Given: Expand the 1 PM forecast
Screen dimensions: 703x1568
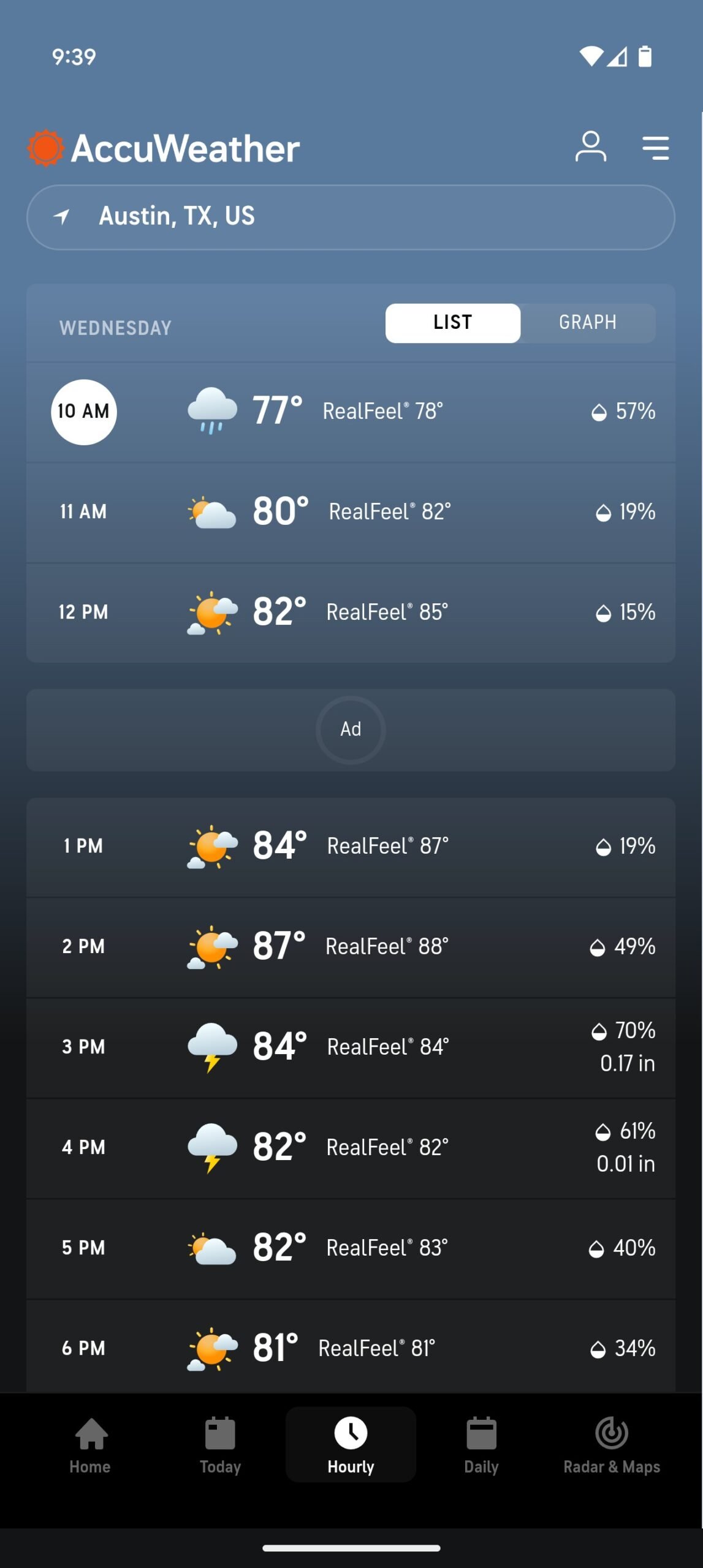Looking at the screenshot, I should (x=351, y=846).
